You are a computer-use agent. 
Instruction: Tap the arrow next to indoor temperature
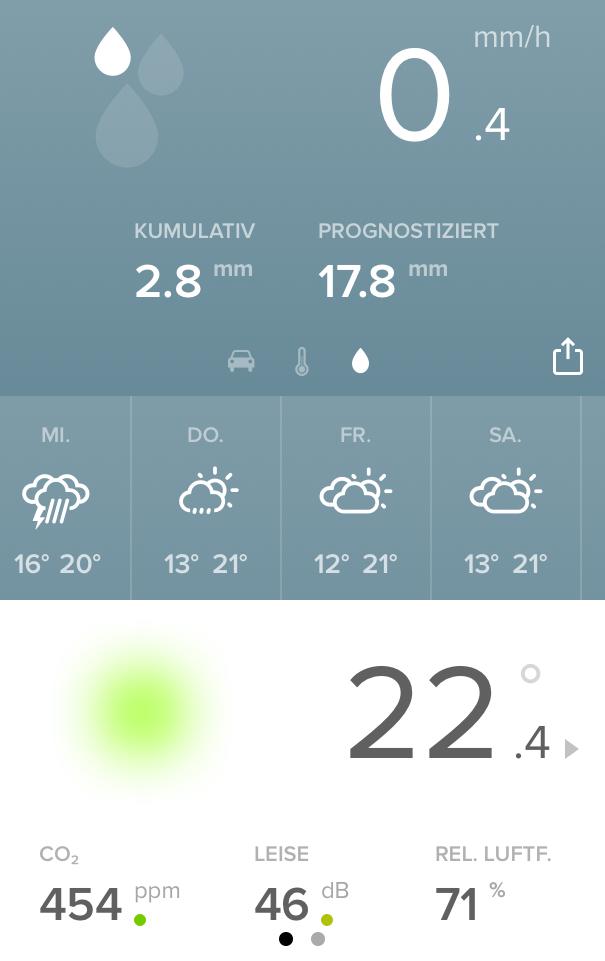[571, 748]
